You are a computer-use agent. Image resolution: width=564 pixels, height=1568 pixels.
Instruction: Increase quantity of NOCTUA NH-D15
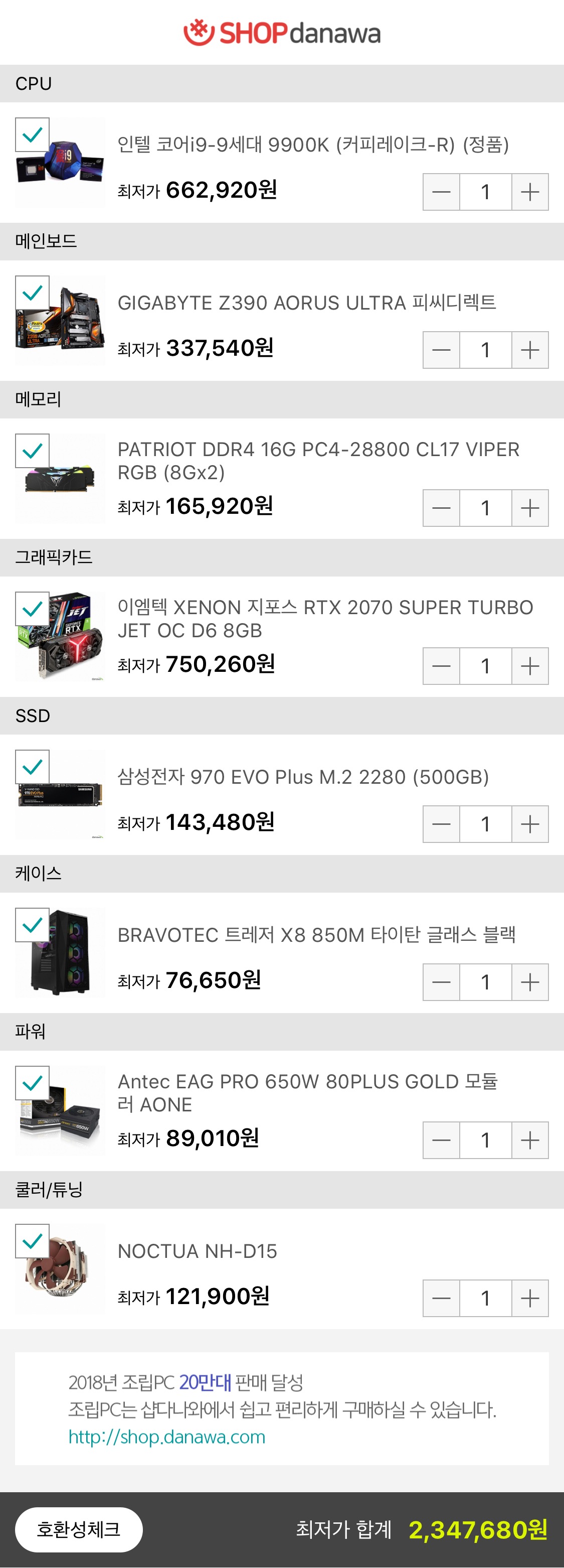click(x=530, y=1299)
